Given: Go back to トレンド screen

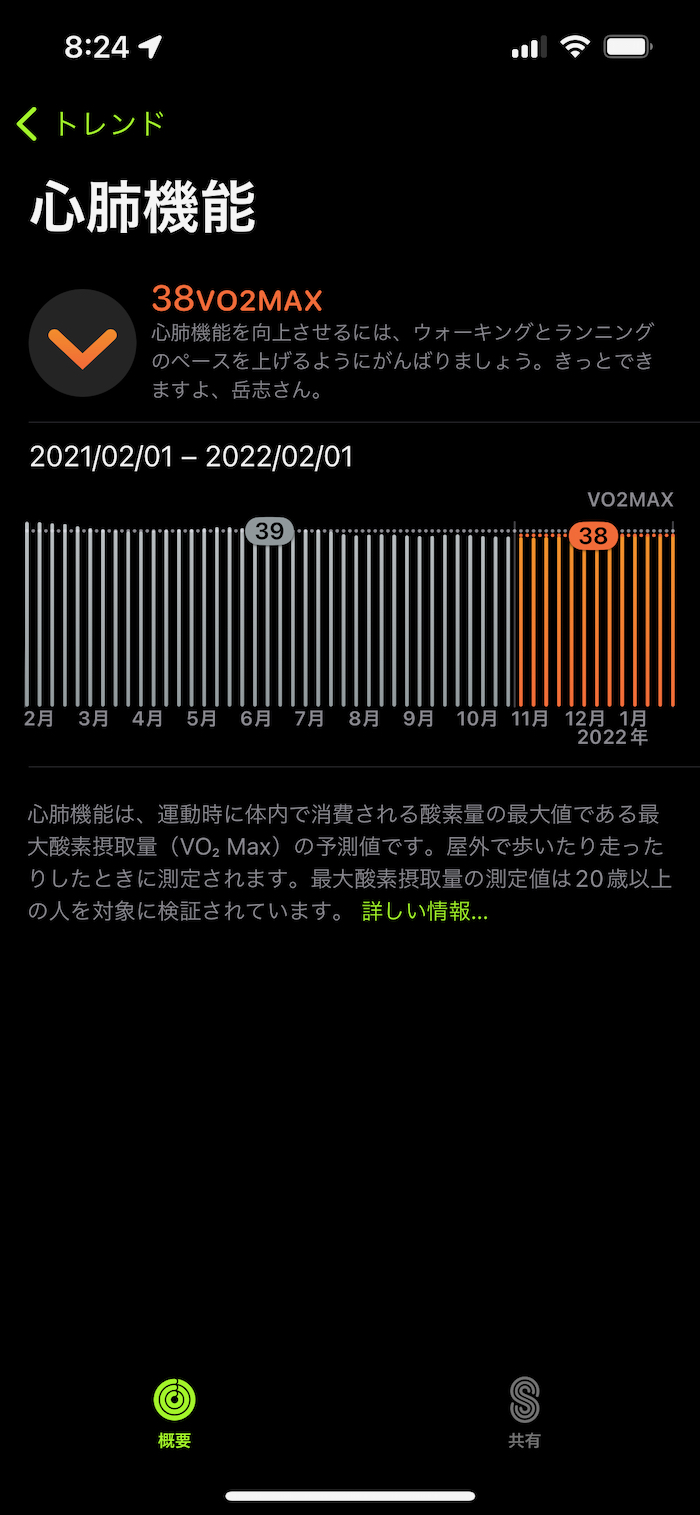Looking at the screenshot, I should click(x=90, y=124).
